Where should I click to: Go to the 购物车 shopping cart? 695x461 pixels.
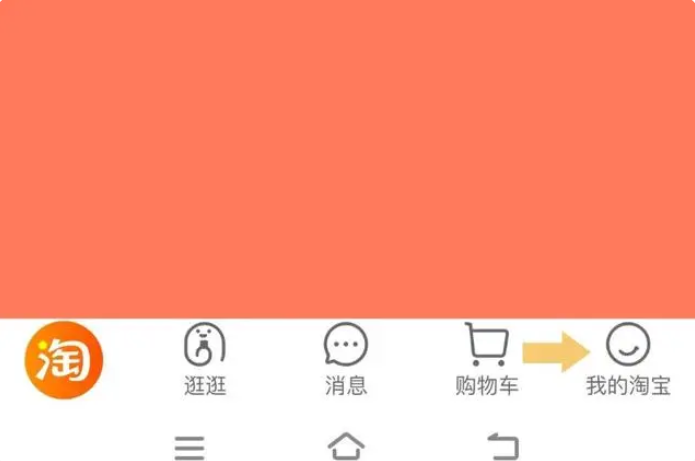(486, 360)
